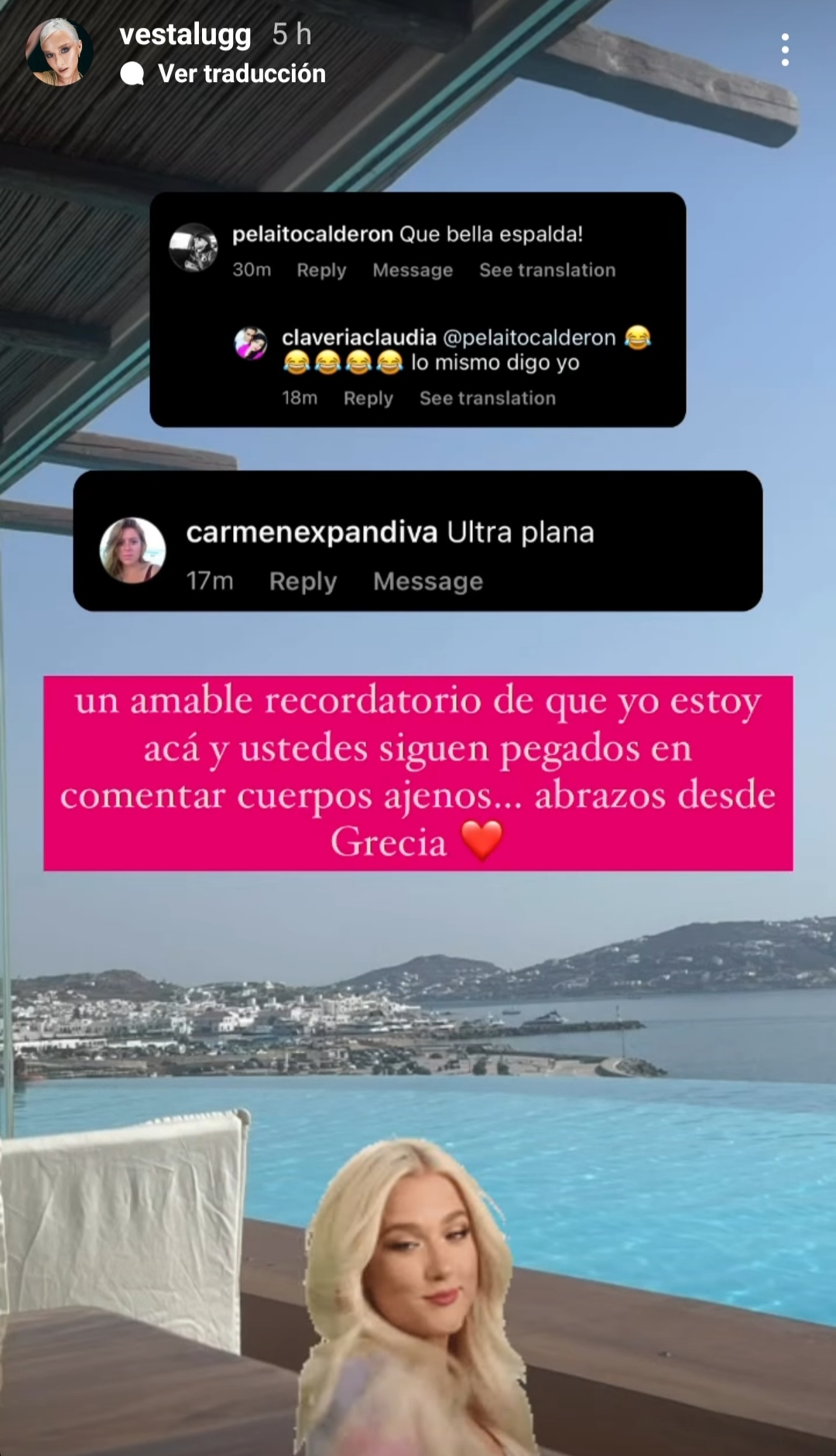Image resolution: width=836 pixels, height=1456 pixels.
Task: Tap Ver traducción to translate the story
Action: click(241, 73)
